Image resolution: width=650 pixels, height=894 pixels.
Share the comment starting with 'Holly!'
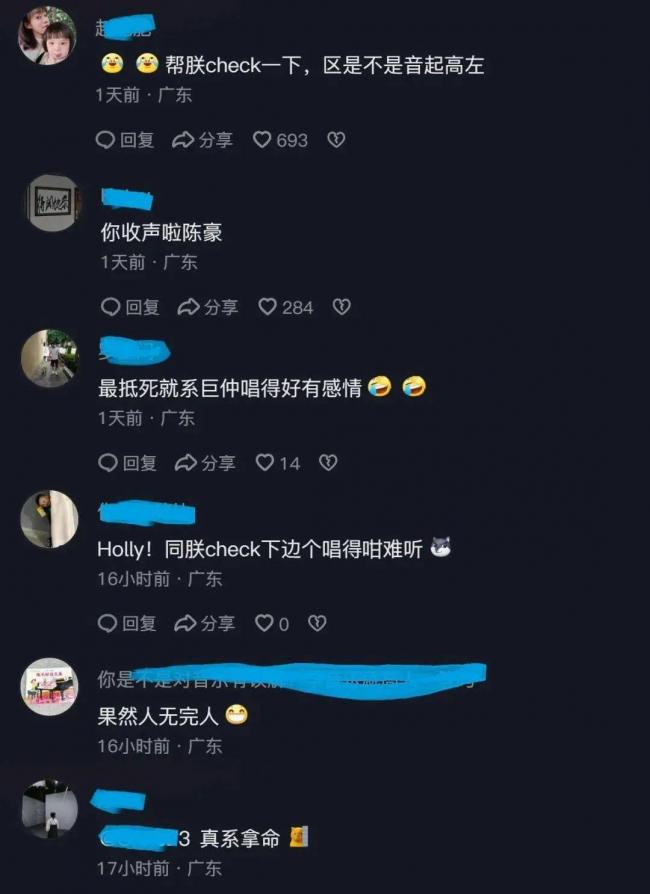(205, 623)
